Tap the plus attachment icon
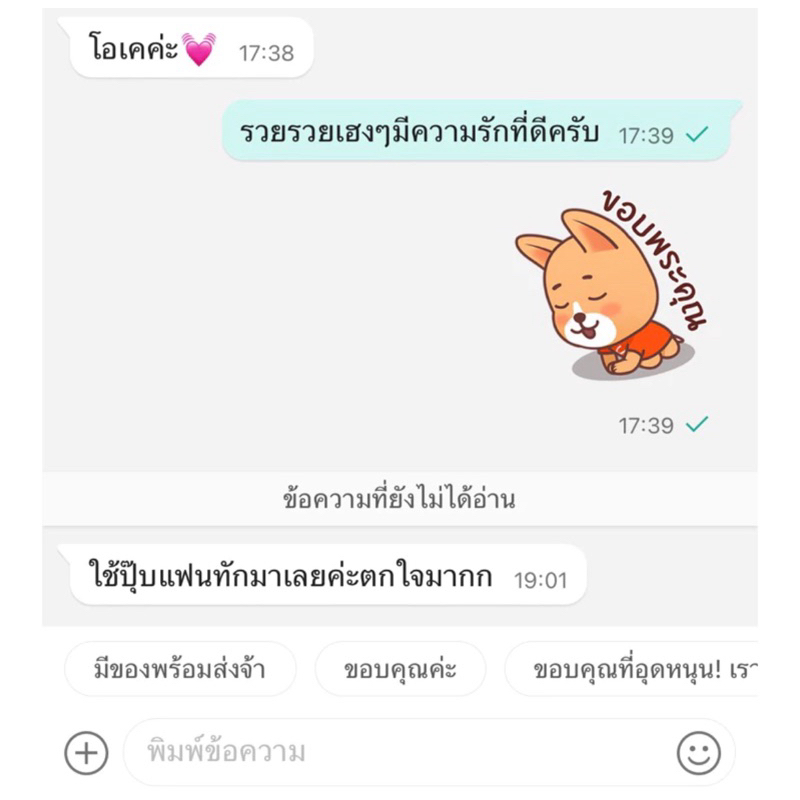Screen dimensions: 800x800 pyautogui.click(x=86, y=753)
